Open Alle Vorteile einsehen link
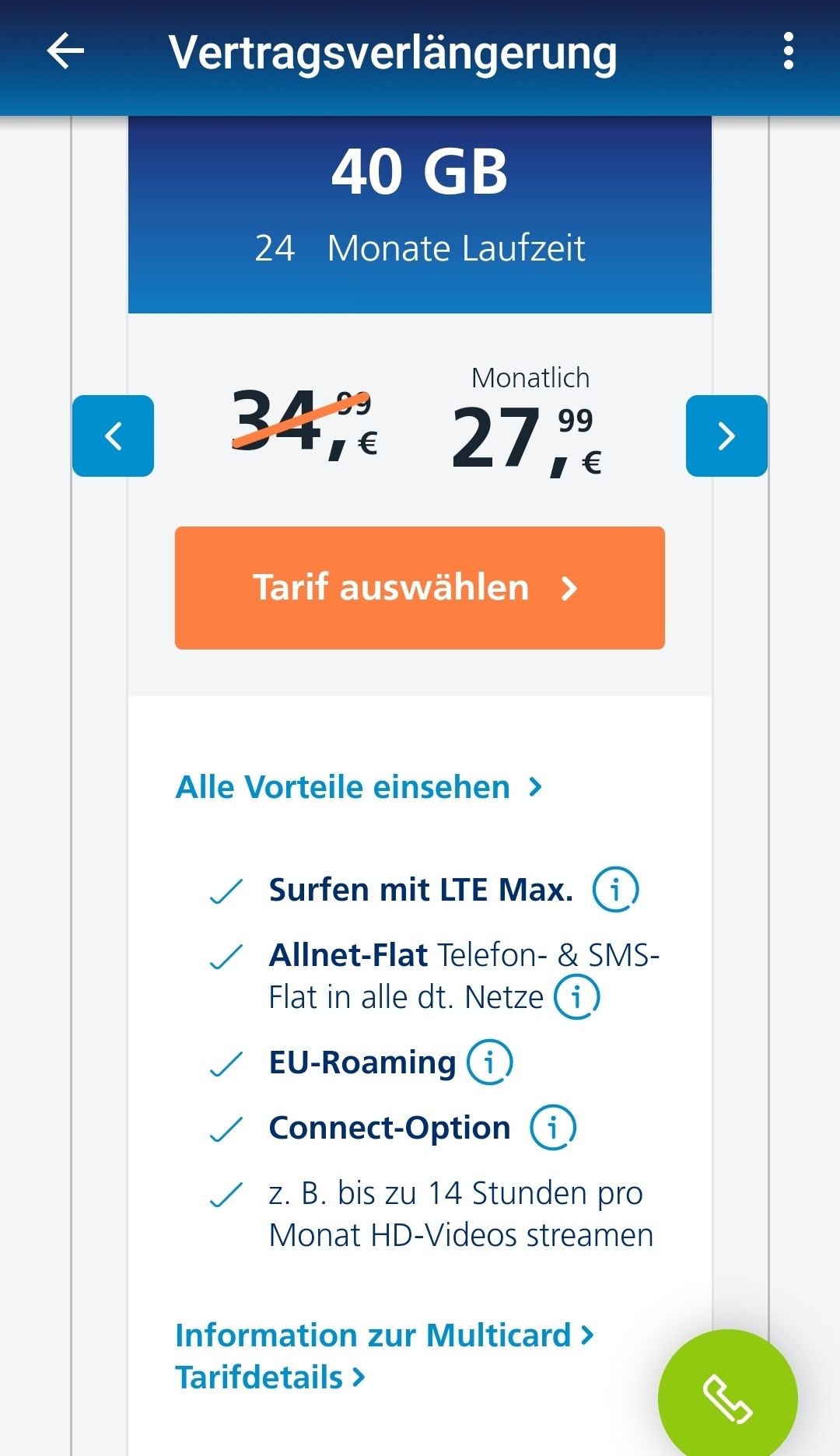 tap(359, 787)
